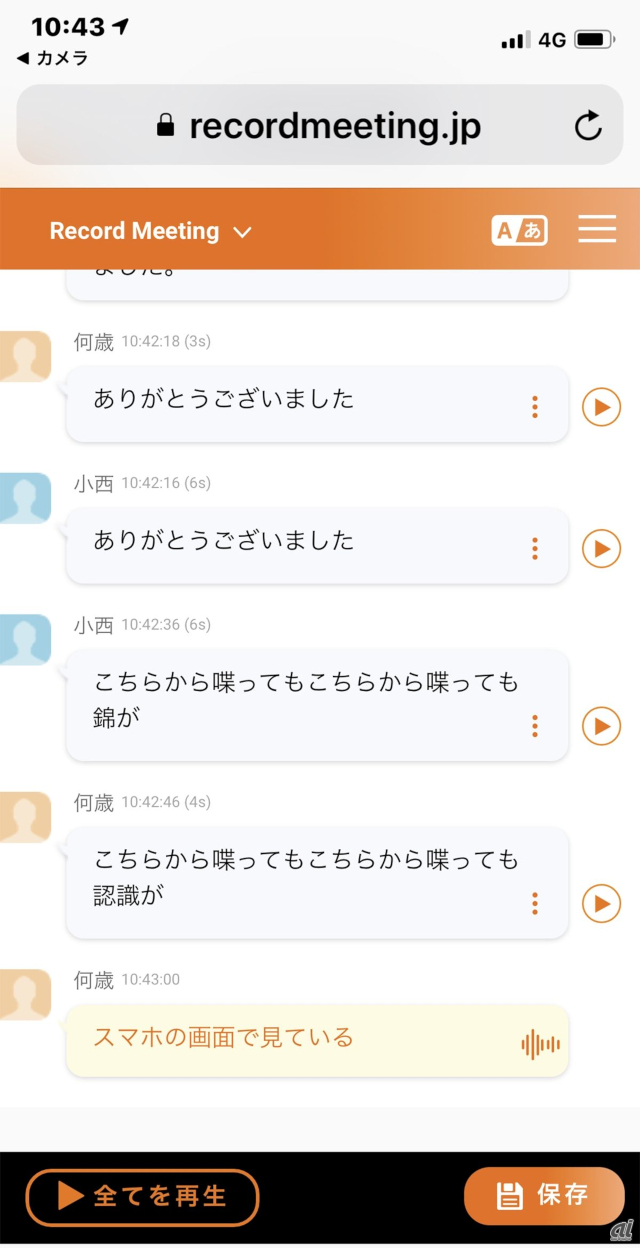Play 何歳's 10:42:18 ありがとうございました message

pyautogui.click(x=601, y=407)
